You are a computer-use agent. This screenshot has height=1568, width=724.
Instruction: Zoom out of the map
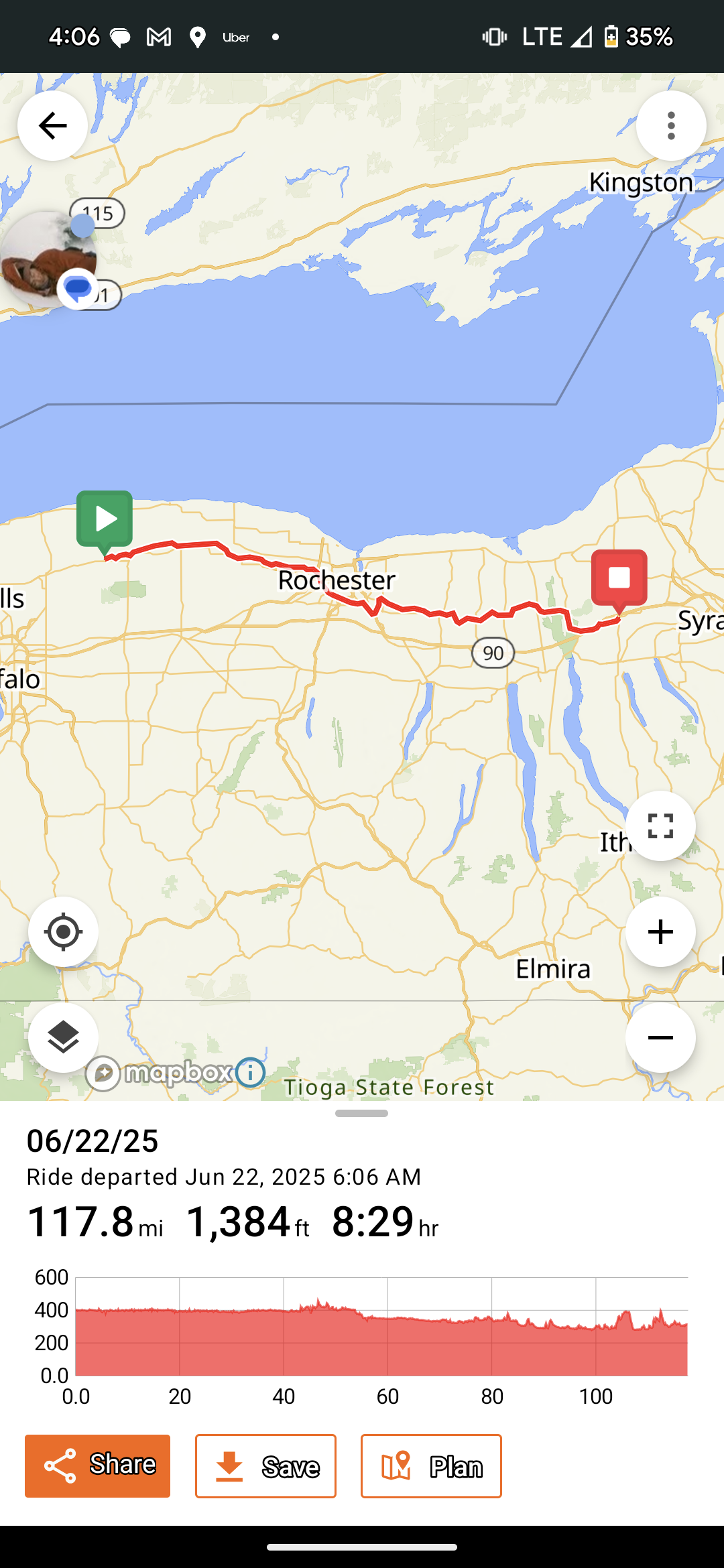[660, 1037]
